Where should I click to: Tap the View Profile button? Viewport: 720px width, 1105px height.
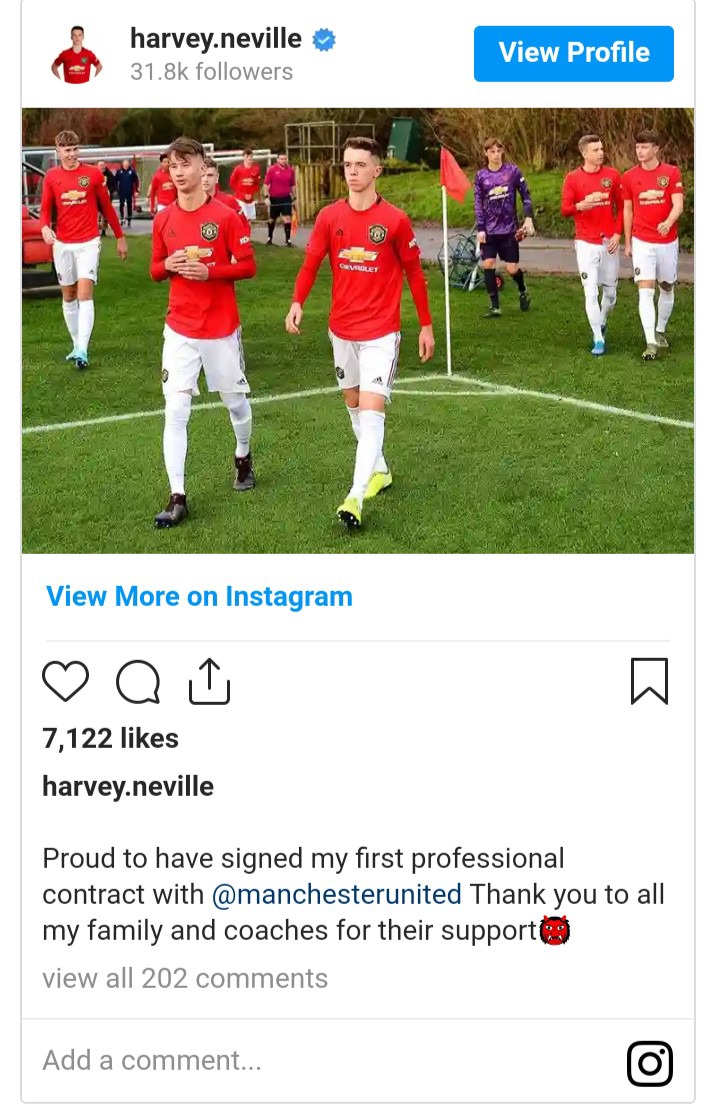tap(573, 53)
